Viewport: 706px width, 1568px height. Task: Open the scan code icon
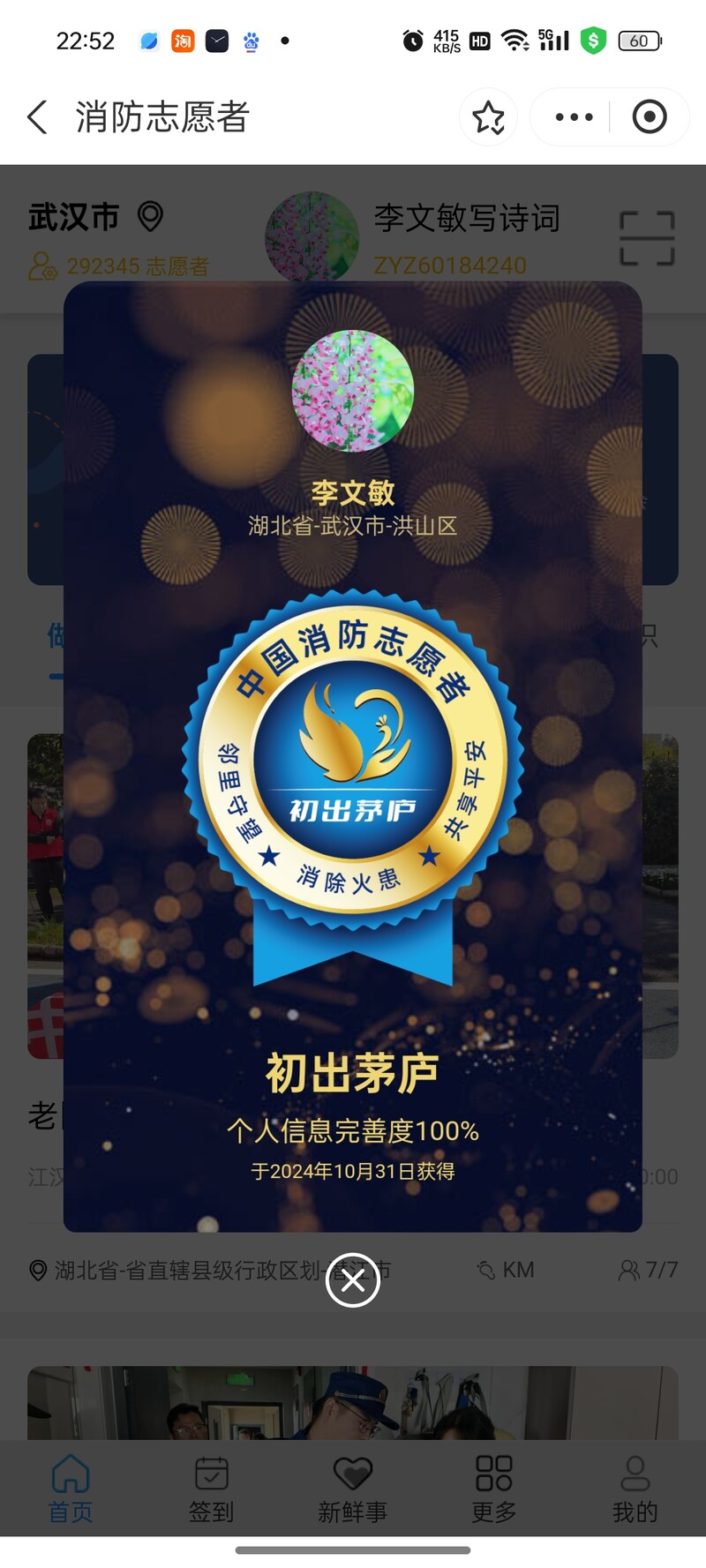click(647, 238)
